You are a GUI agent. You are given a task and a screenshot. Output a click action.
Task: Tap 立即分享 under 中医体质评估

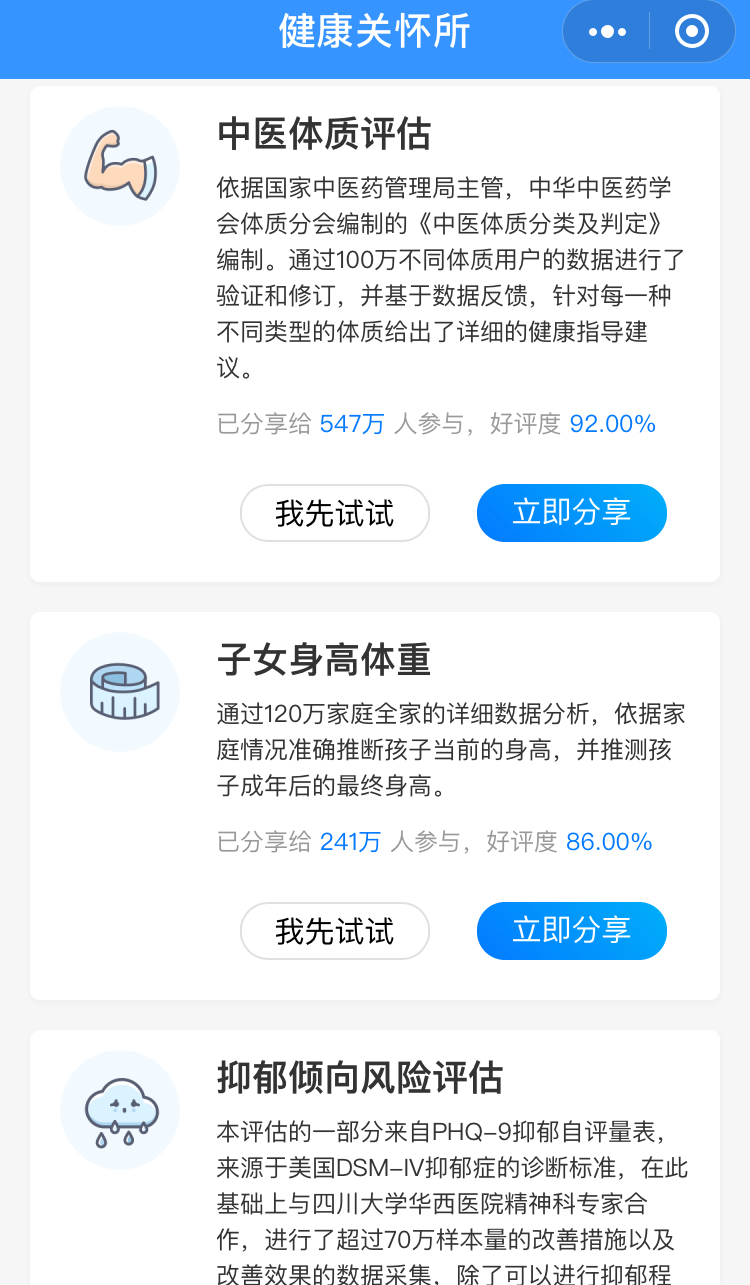[x=572, y=513]
